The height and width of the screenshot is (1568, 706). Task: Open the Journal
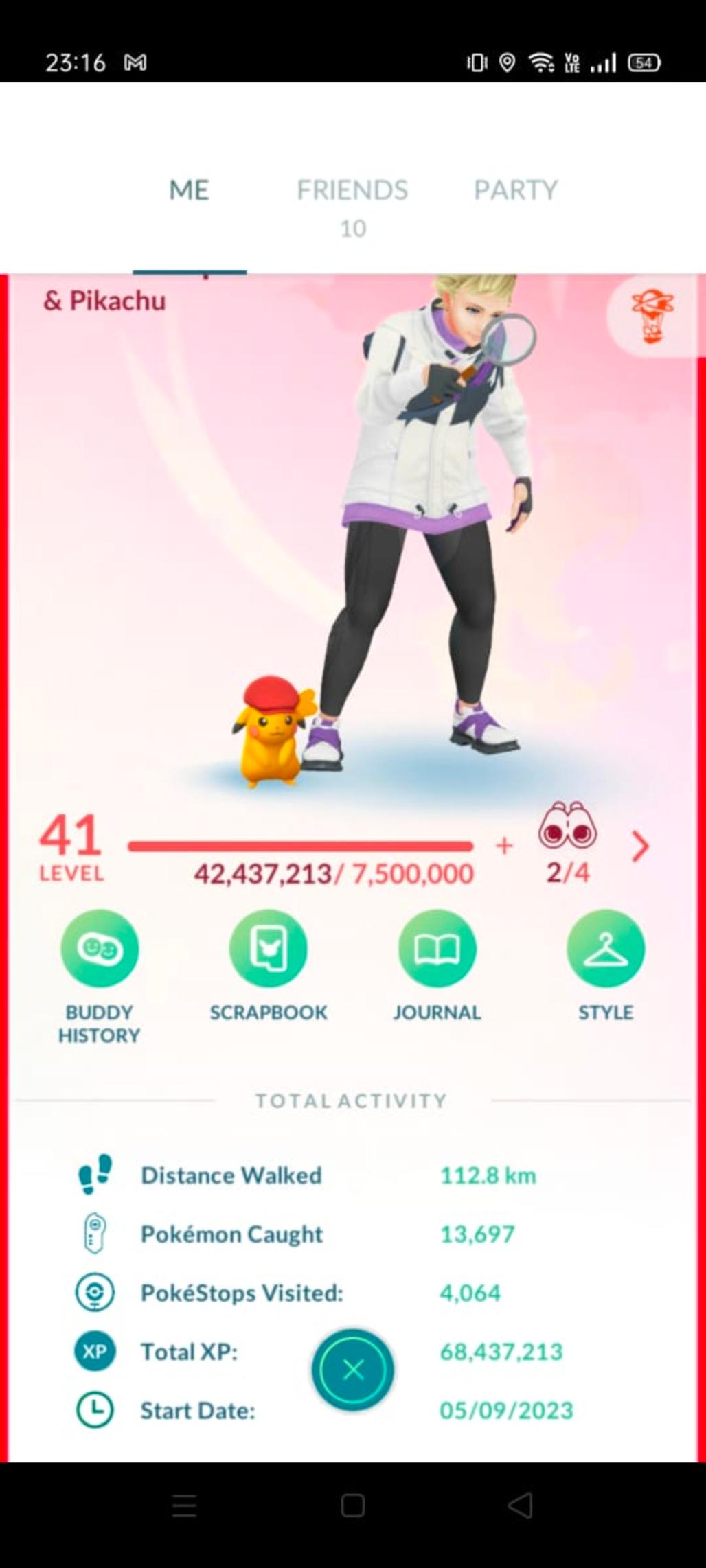[437, 949]
